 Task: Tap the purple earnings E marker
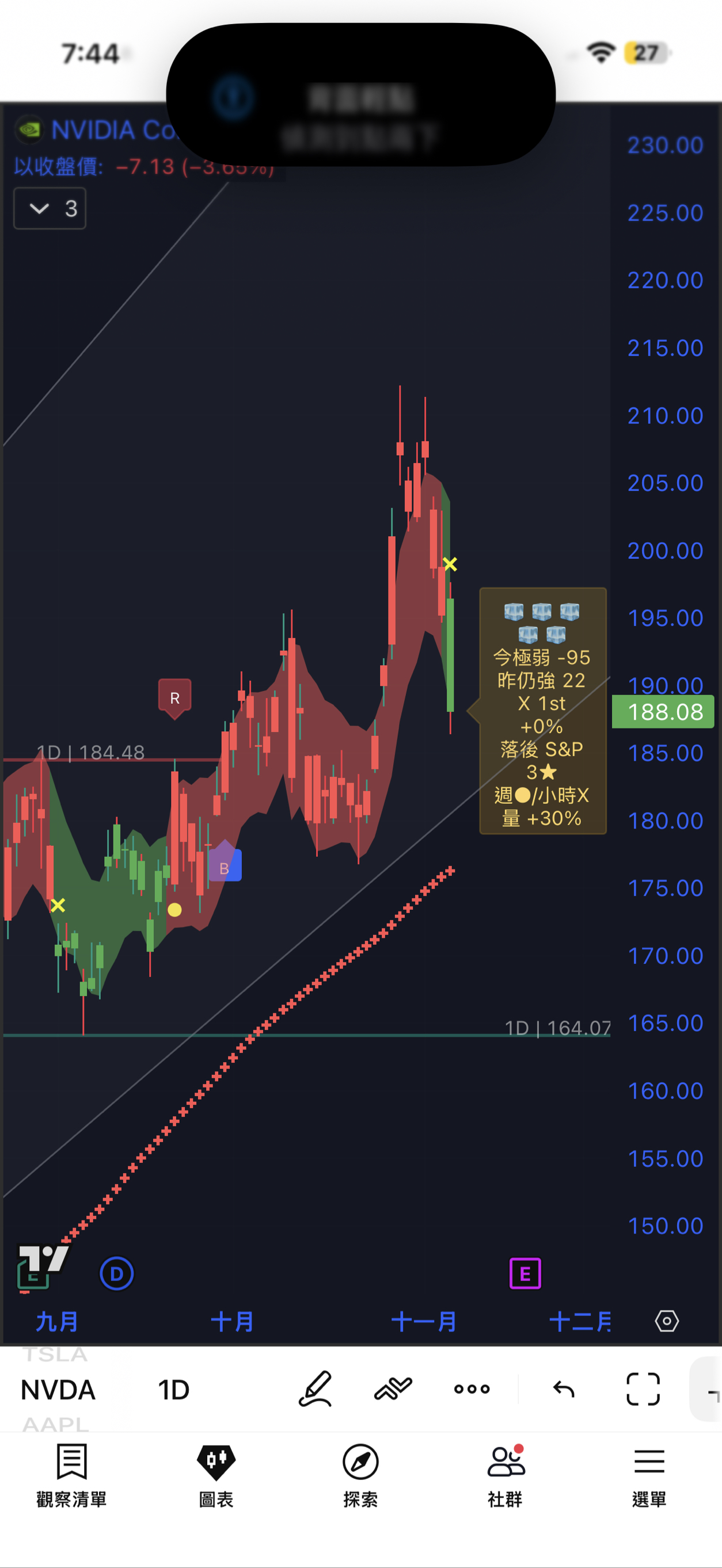525,1273
